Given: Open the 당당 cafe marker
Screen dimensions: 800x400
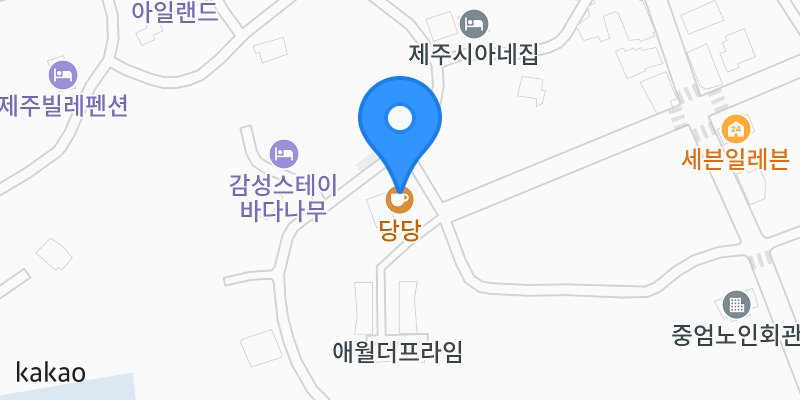Looking at the screenshot, I should 399,199.
